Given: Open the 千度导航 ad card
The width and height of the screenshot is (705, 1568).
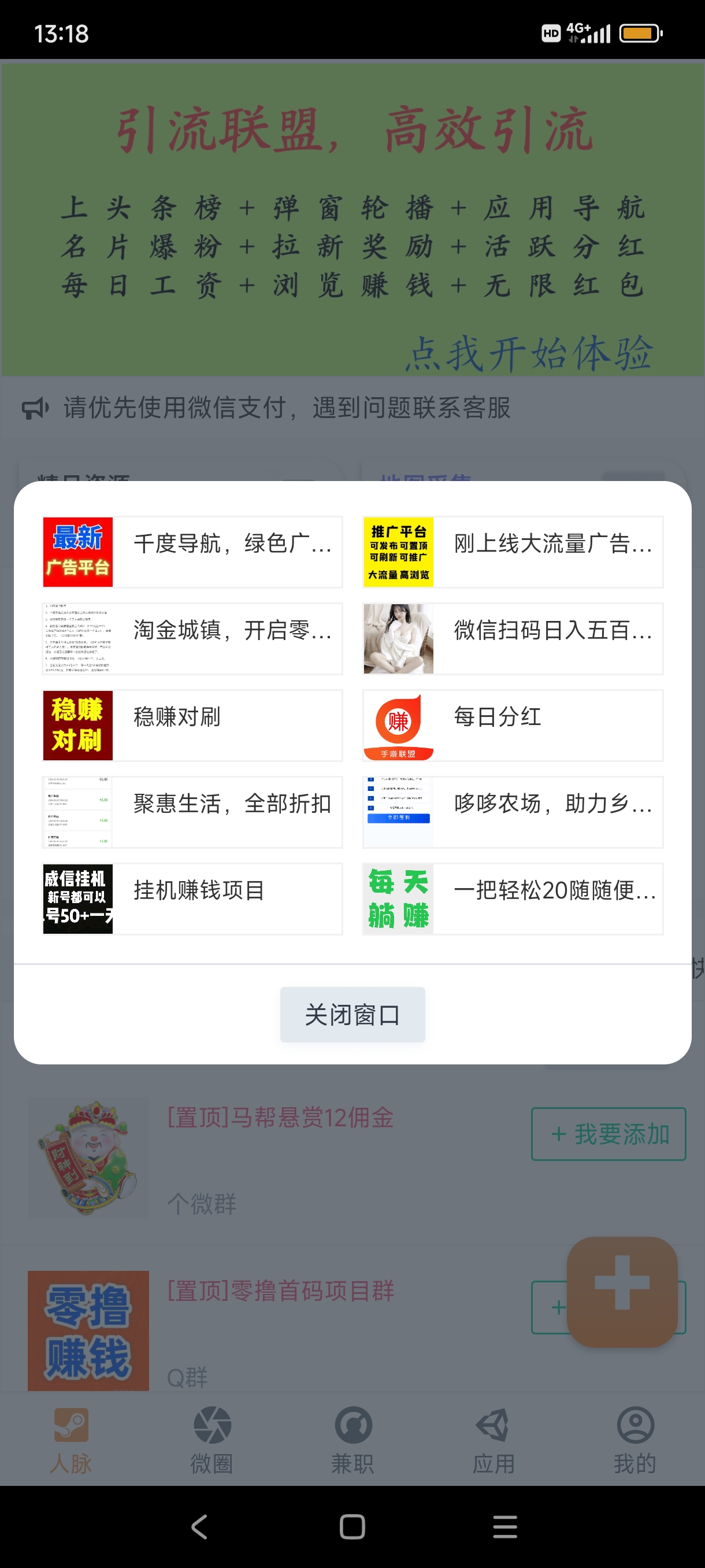Looking at the screenshot, I should click(192, 552).
